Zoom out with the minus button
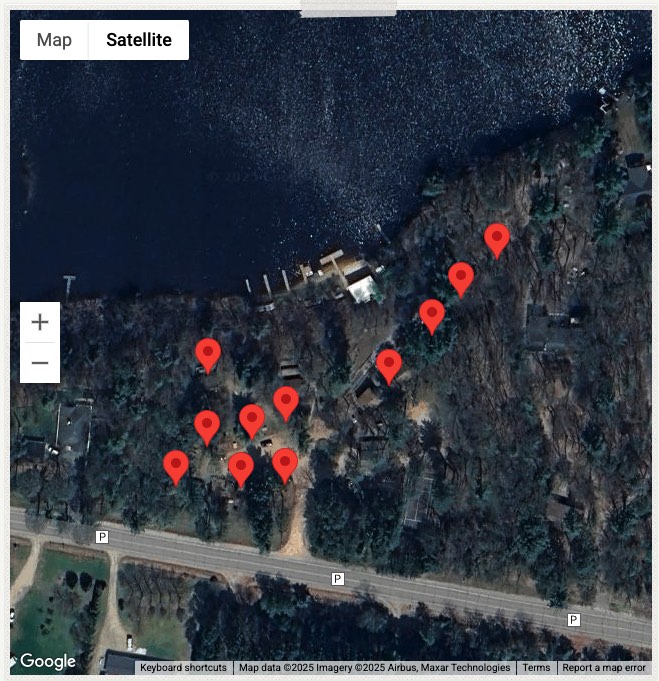 point(40,362)
